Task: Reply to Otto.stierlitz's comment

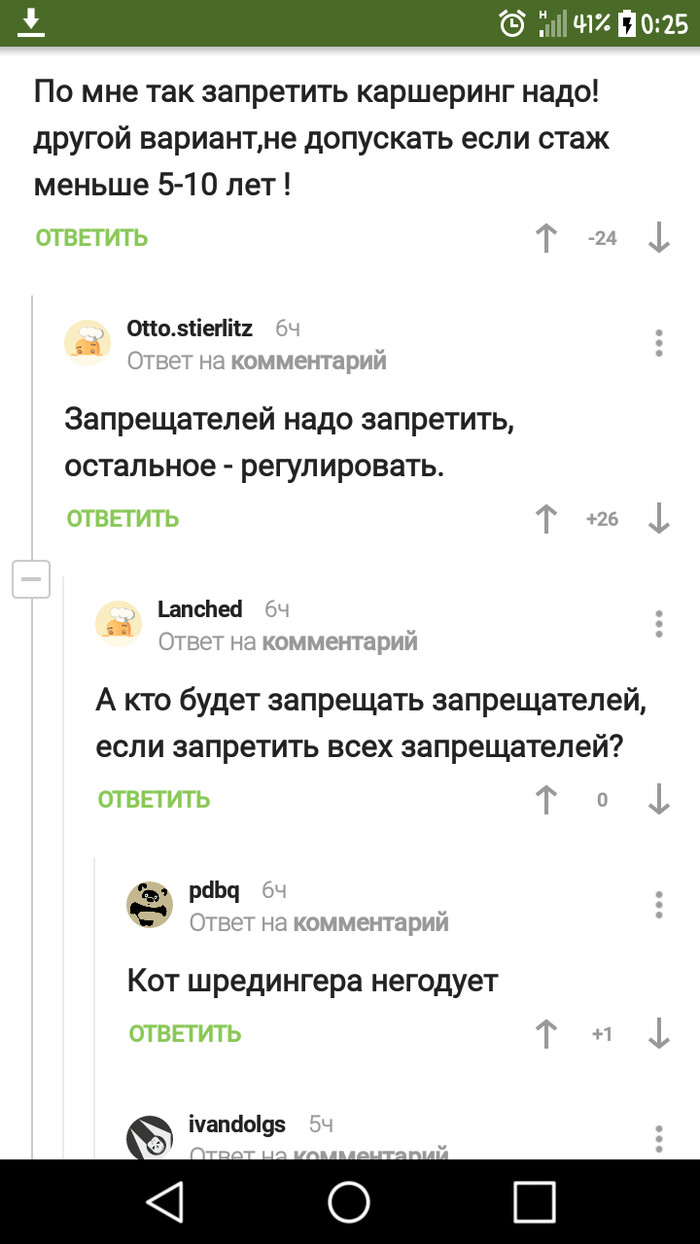Action: [123, 518]
